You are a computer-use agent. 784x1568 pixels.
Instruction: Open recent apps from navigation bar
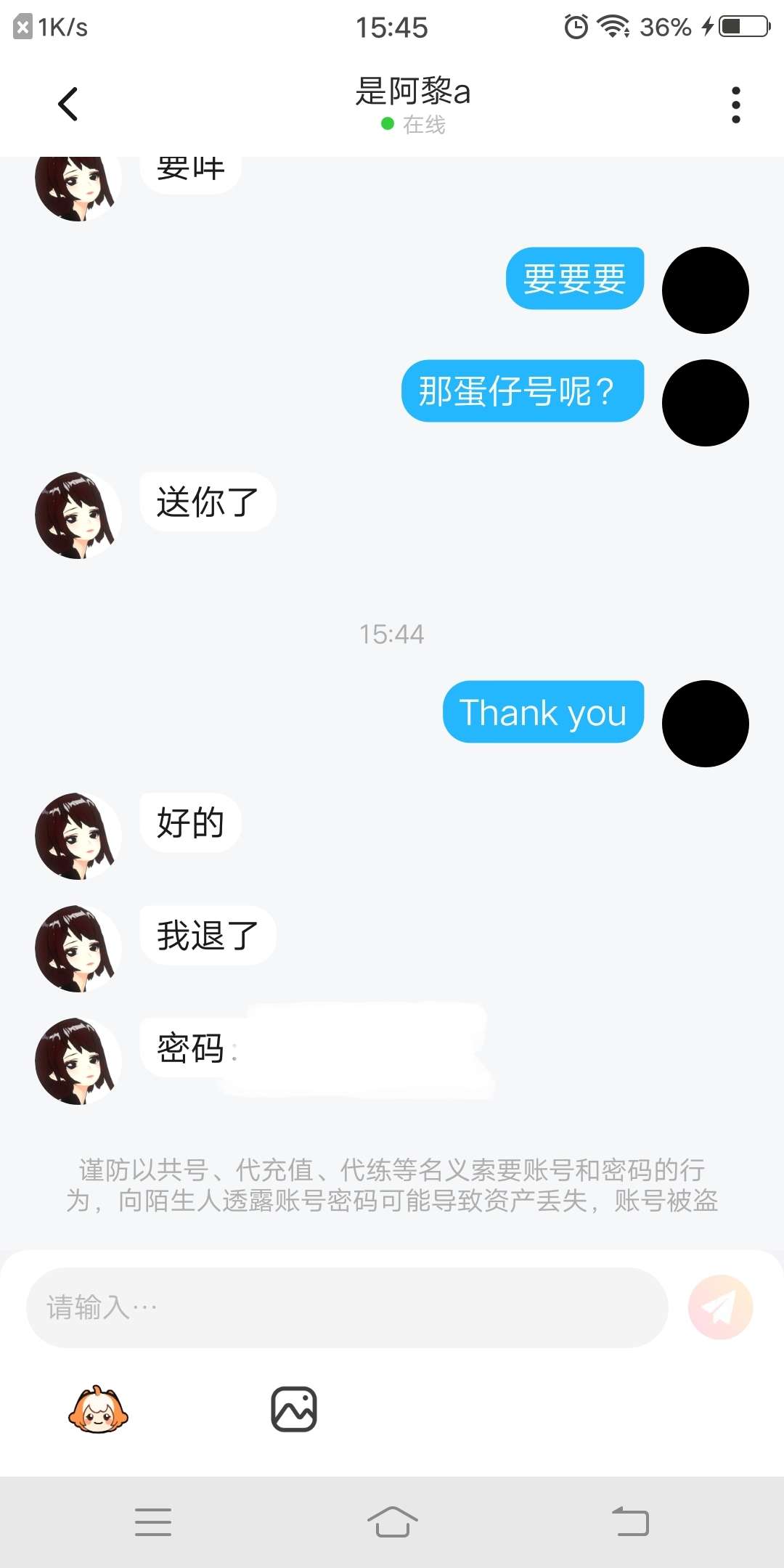pos(153,1522)
